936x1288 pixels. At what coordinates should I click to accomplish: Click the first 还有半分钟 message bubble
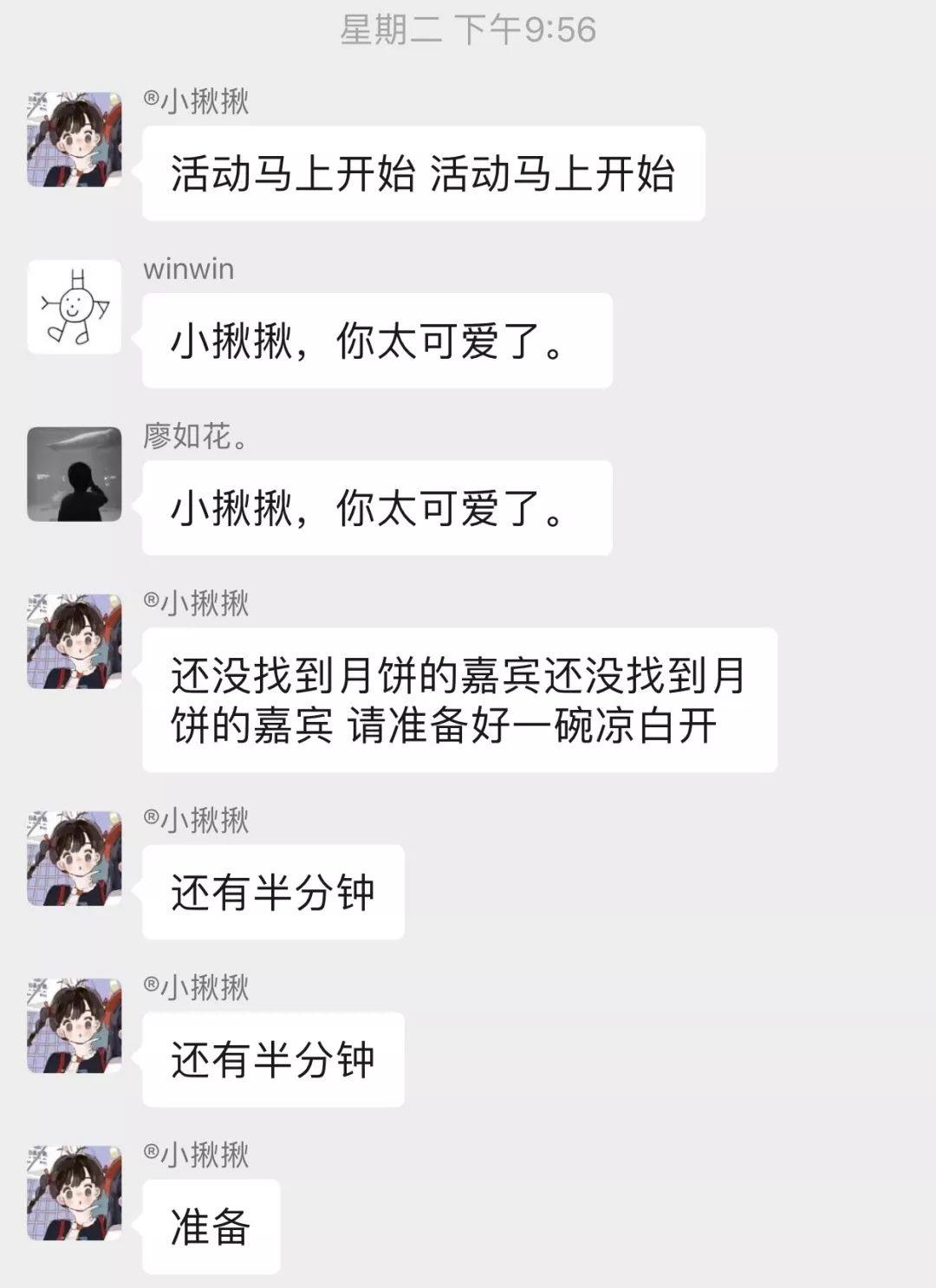273,890
